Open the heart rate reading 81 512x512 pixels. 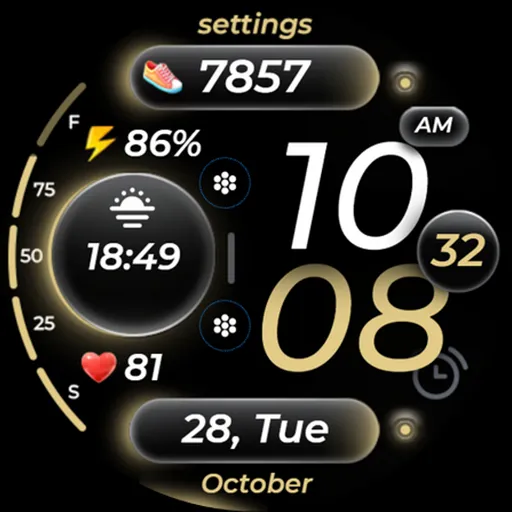(x=122, y=367)
